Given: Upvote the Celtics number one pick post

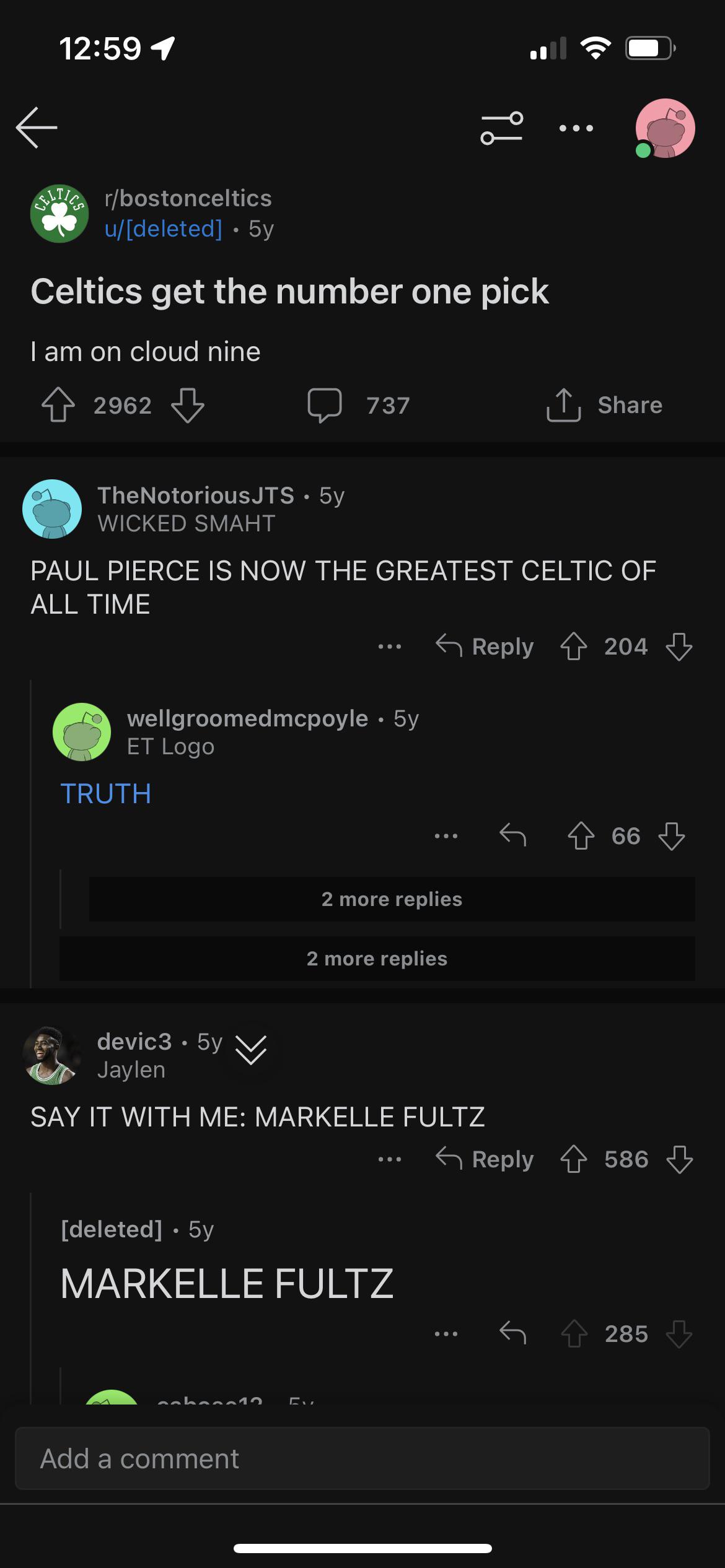Looking at the screenshot, I should (58, 405).
